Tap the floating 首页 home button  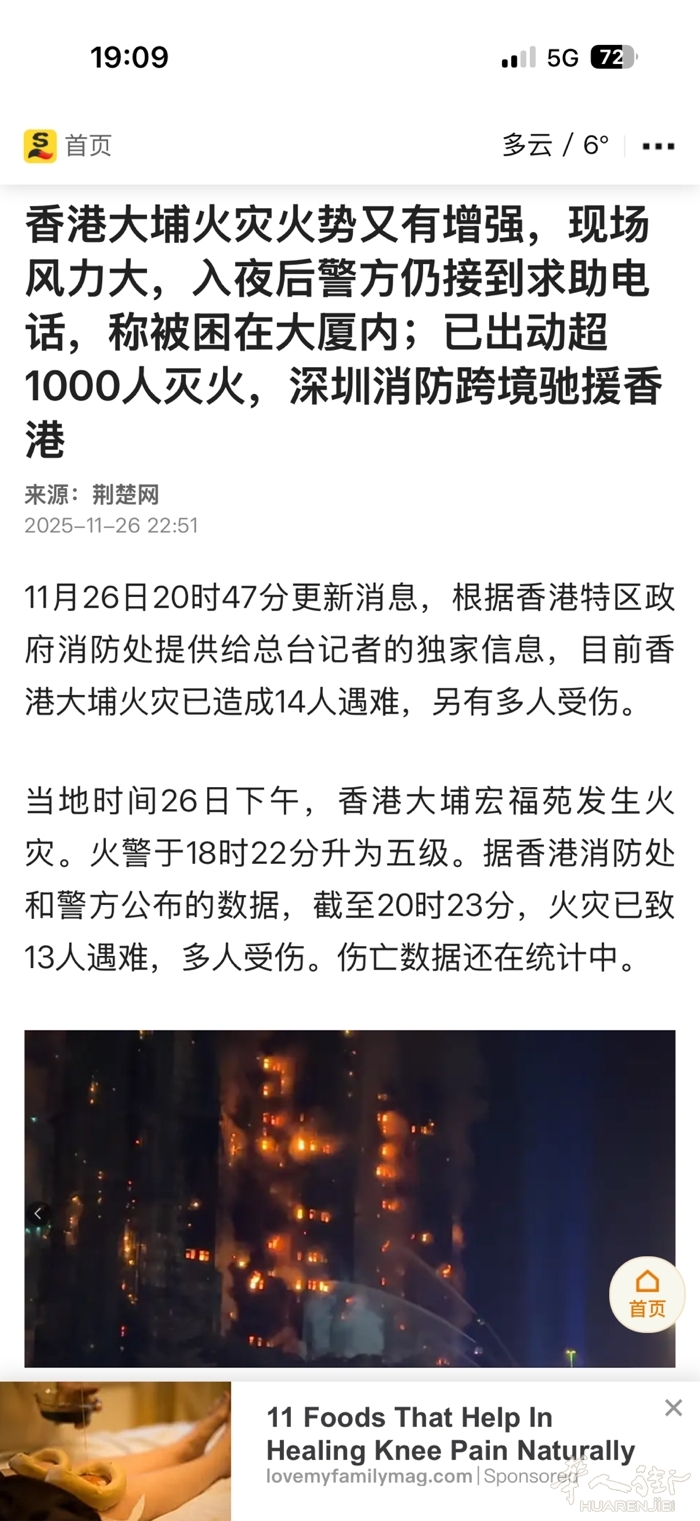click(647, 1294)
